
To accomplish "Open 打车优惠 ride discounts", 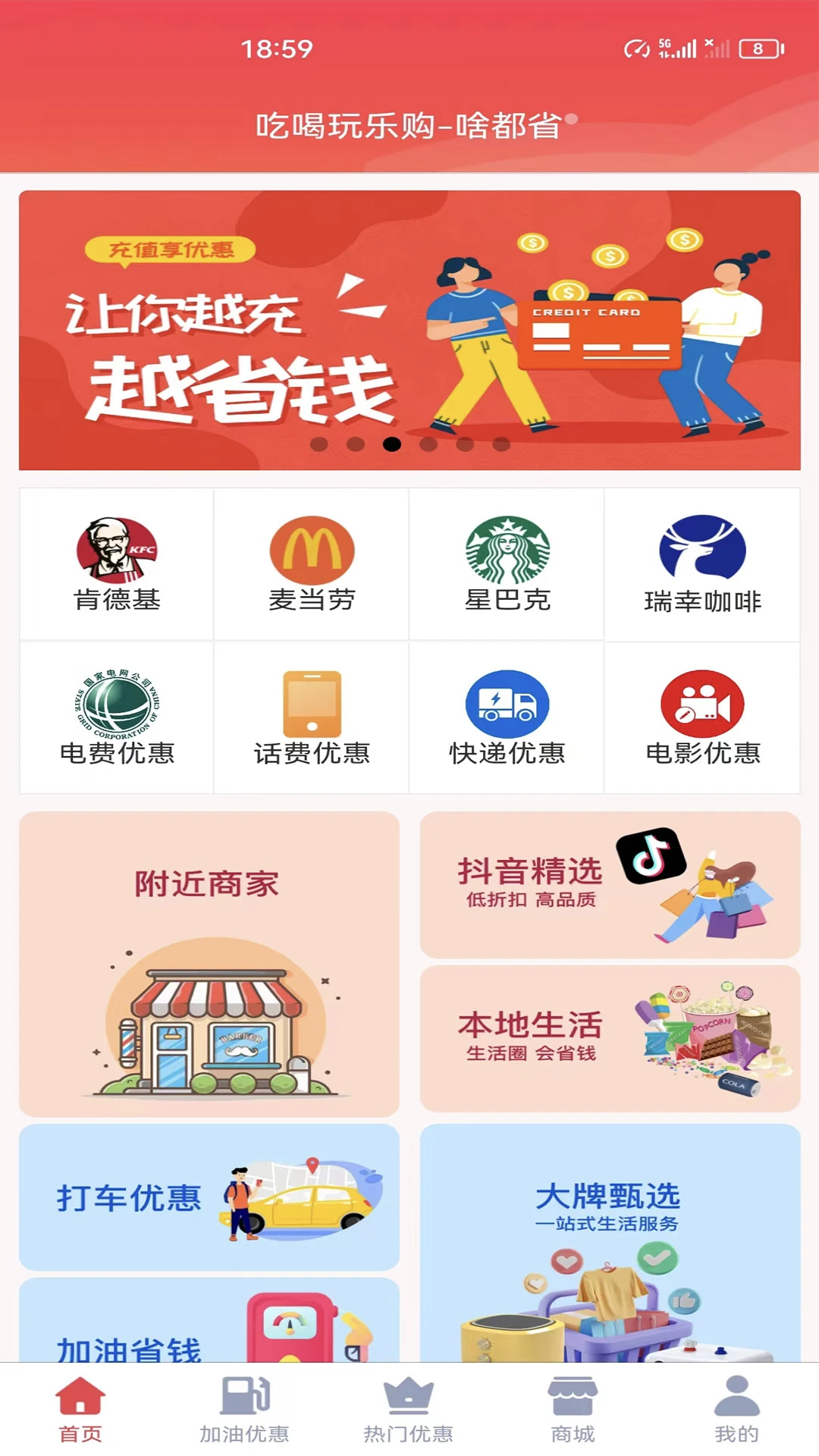I will (x=209, y=1197).
